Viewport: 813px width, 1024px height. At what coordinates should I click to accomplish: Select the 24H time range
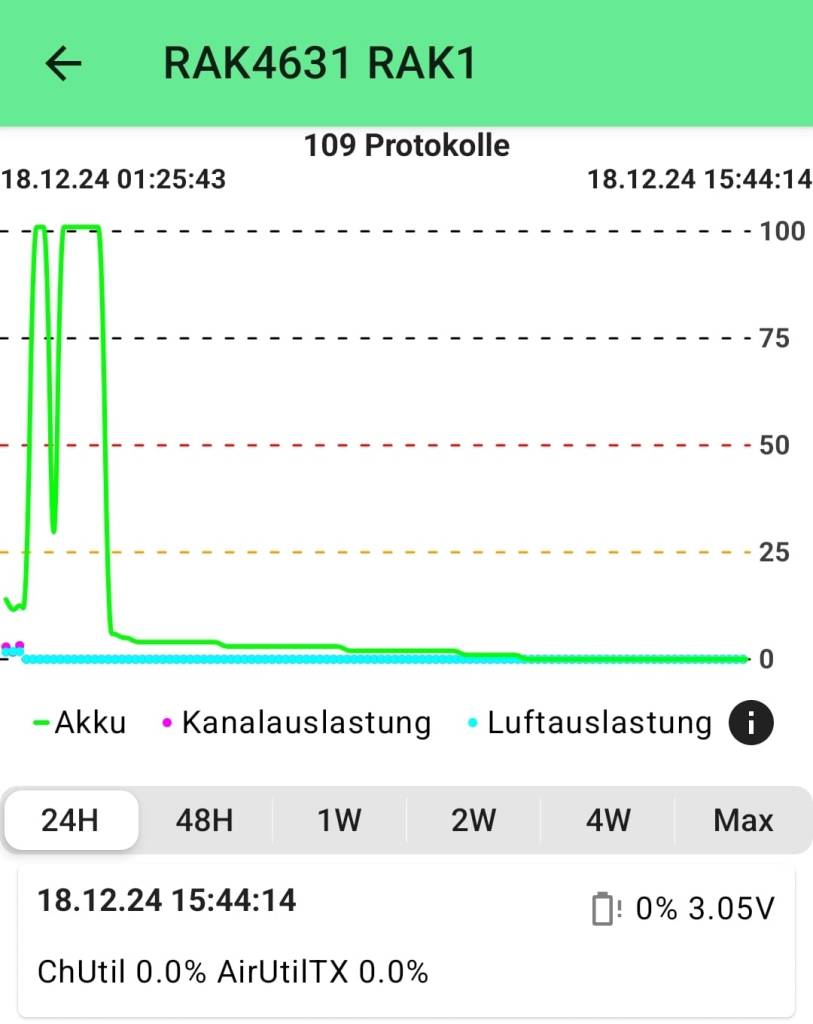tap(70, 821)
